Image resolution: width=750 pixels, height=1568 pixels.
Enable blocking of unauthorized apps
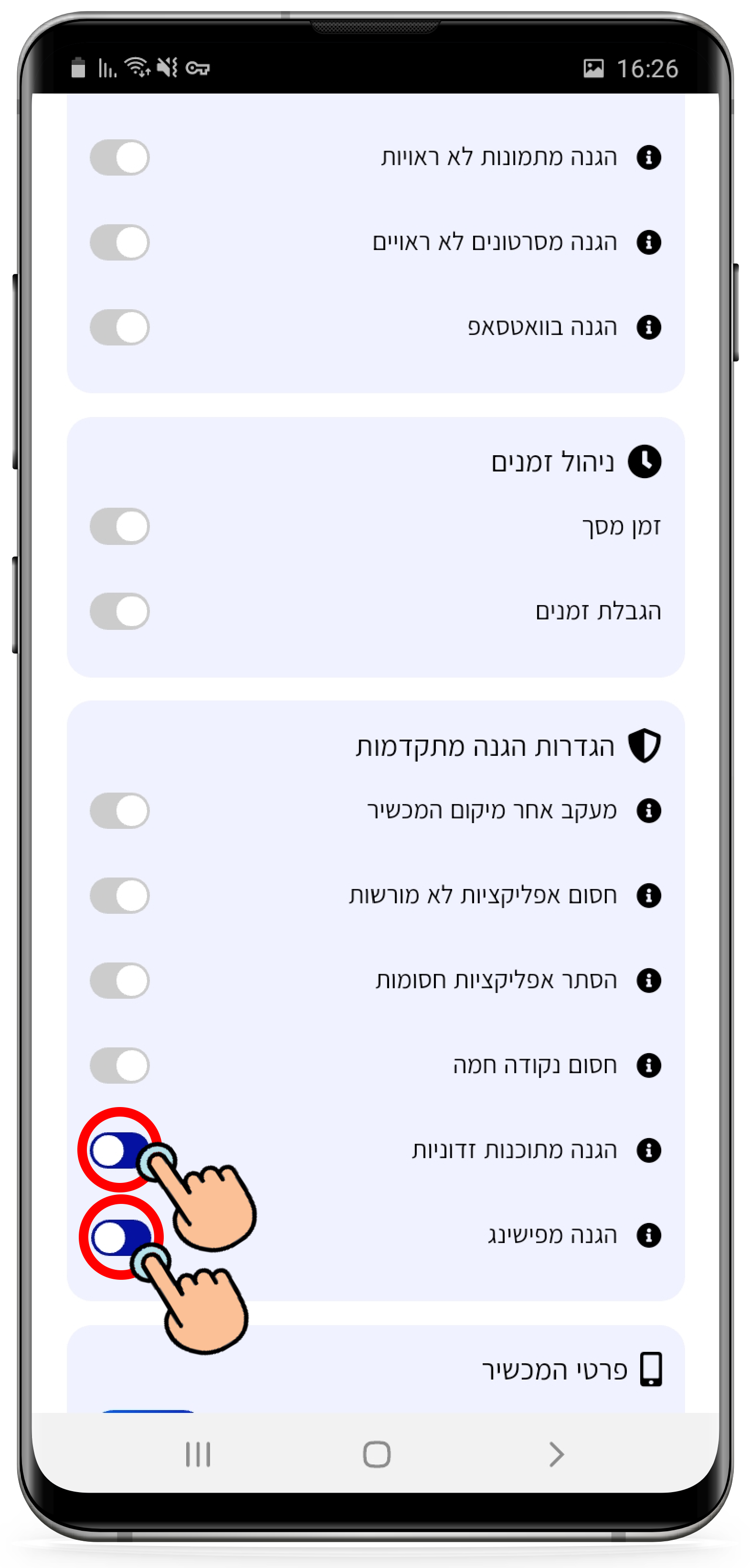pos(119,895)
